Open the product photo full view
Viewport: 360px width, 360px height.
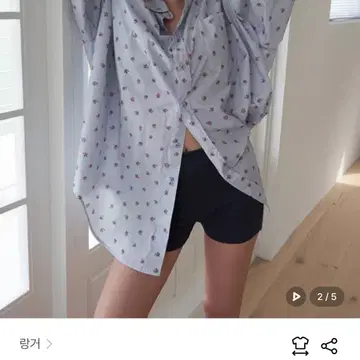(180, 159)
